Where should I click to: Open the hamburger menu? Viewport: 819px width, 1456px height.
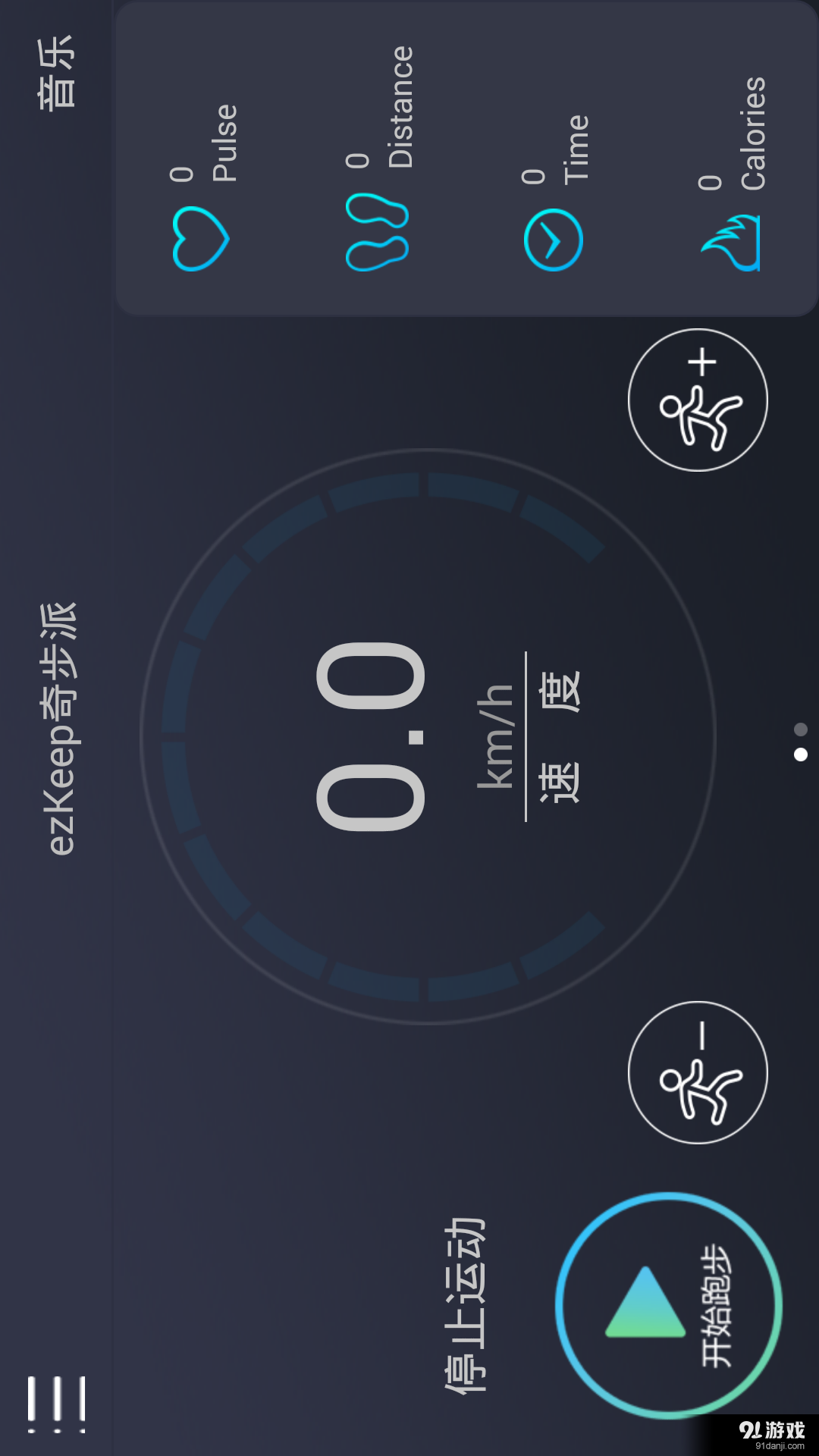pos(57,1404)
